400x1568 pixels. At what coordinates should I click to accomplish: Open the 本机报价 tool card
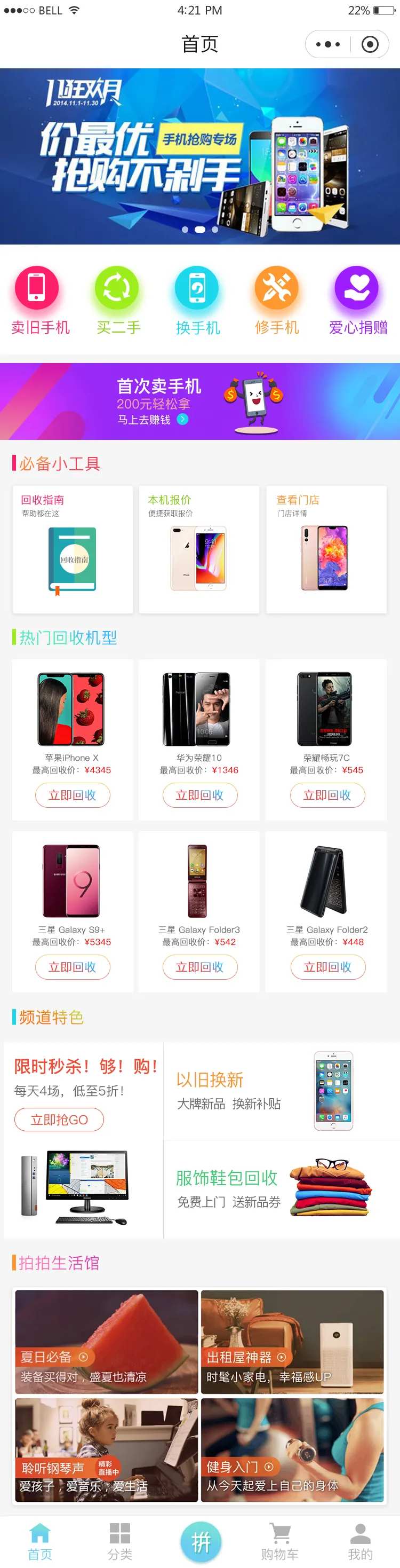[x=199, y=549]
